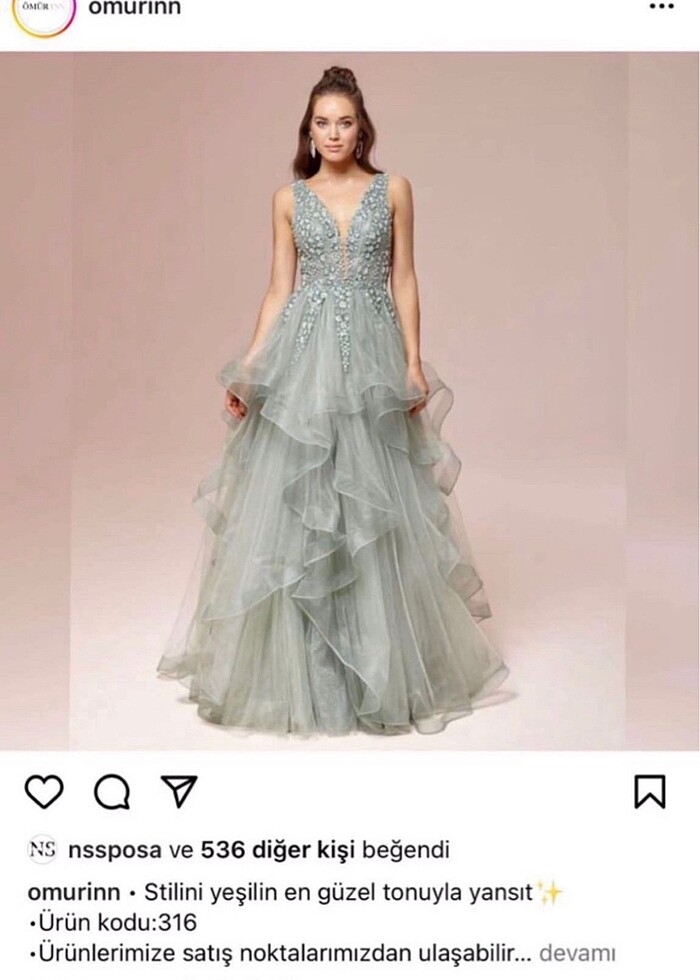Viewport: 700px width, 980px height.
Task: Open comments on the post
Action: pos(111,792)
